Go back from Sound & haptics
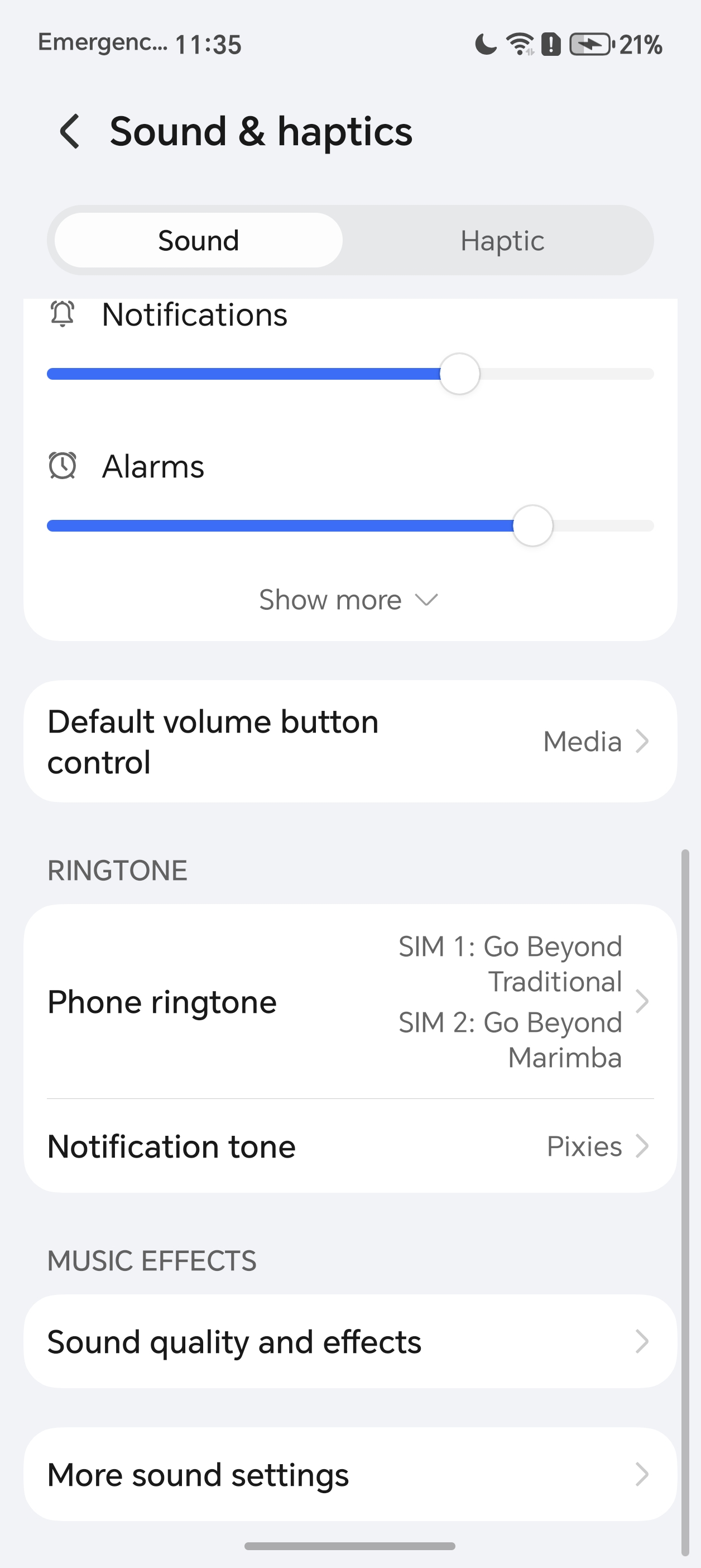The width and height of the screenshot is (701, 1568). [70, 131]
